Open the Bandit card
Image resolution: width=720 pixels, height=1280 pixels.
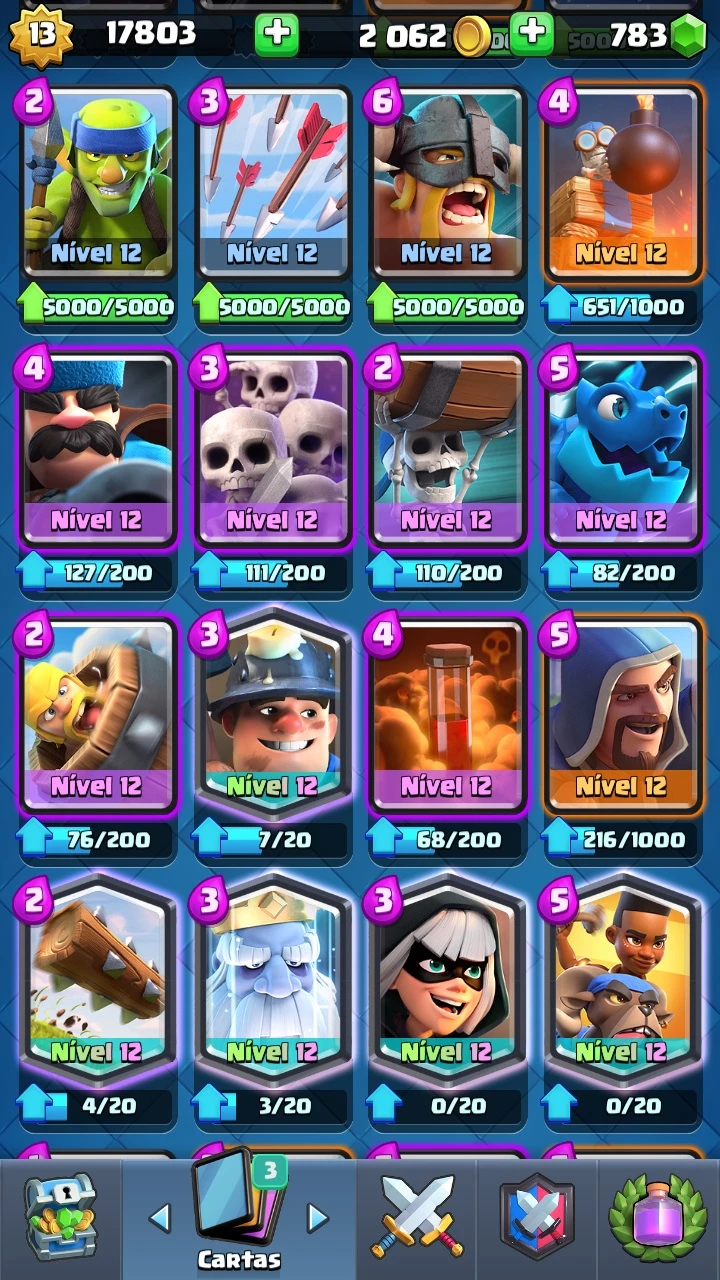click(x=447, y=982)
